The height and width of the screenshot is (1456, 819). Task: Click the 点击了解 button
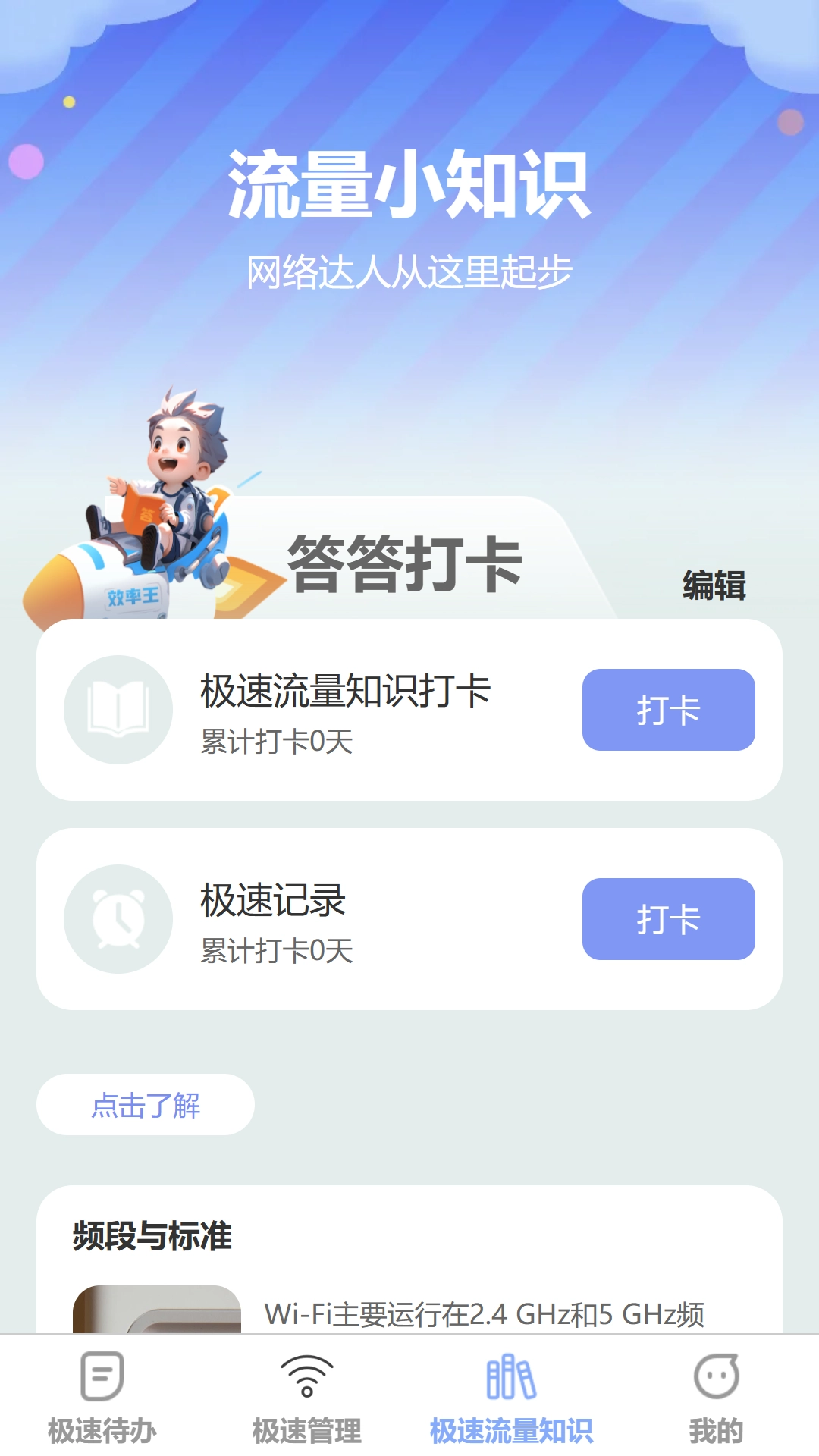point(146,1106)
